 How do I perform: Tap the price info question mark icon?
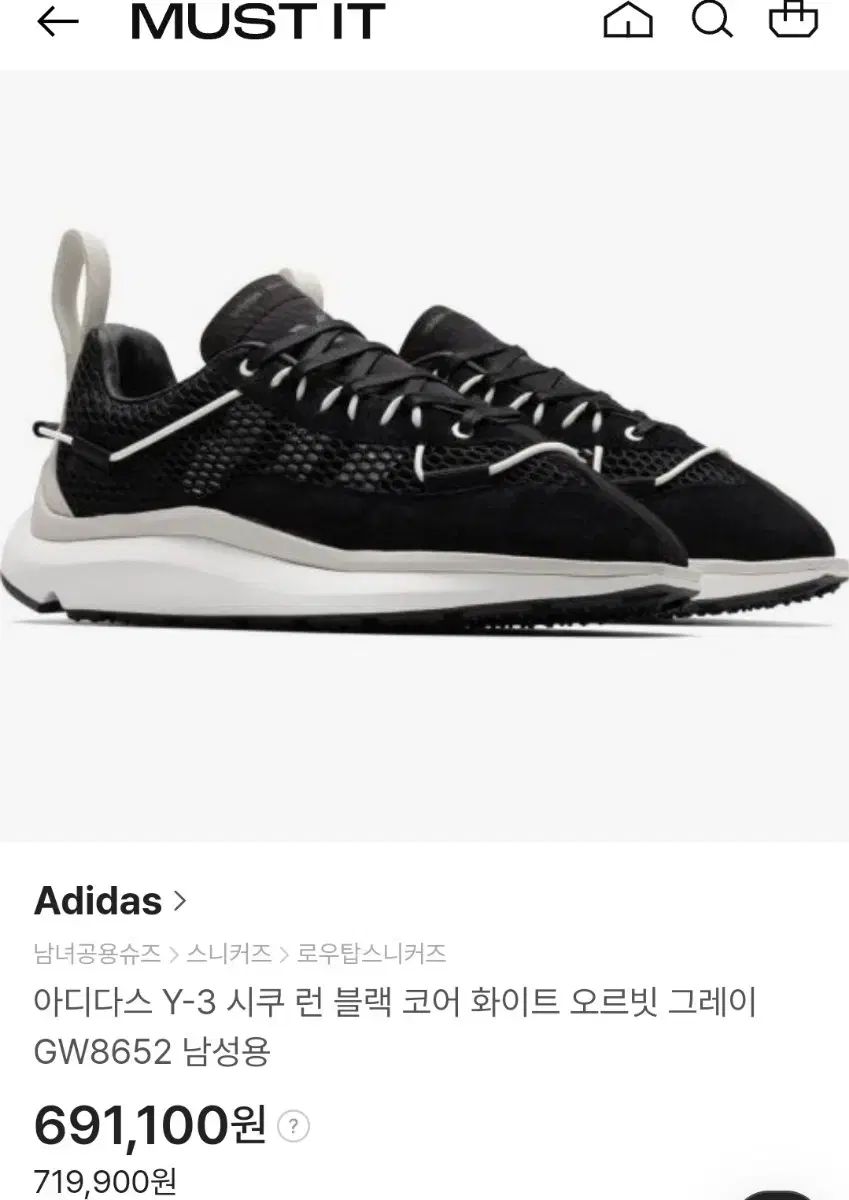tap(293, 1126)
